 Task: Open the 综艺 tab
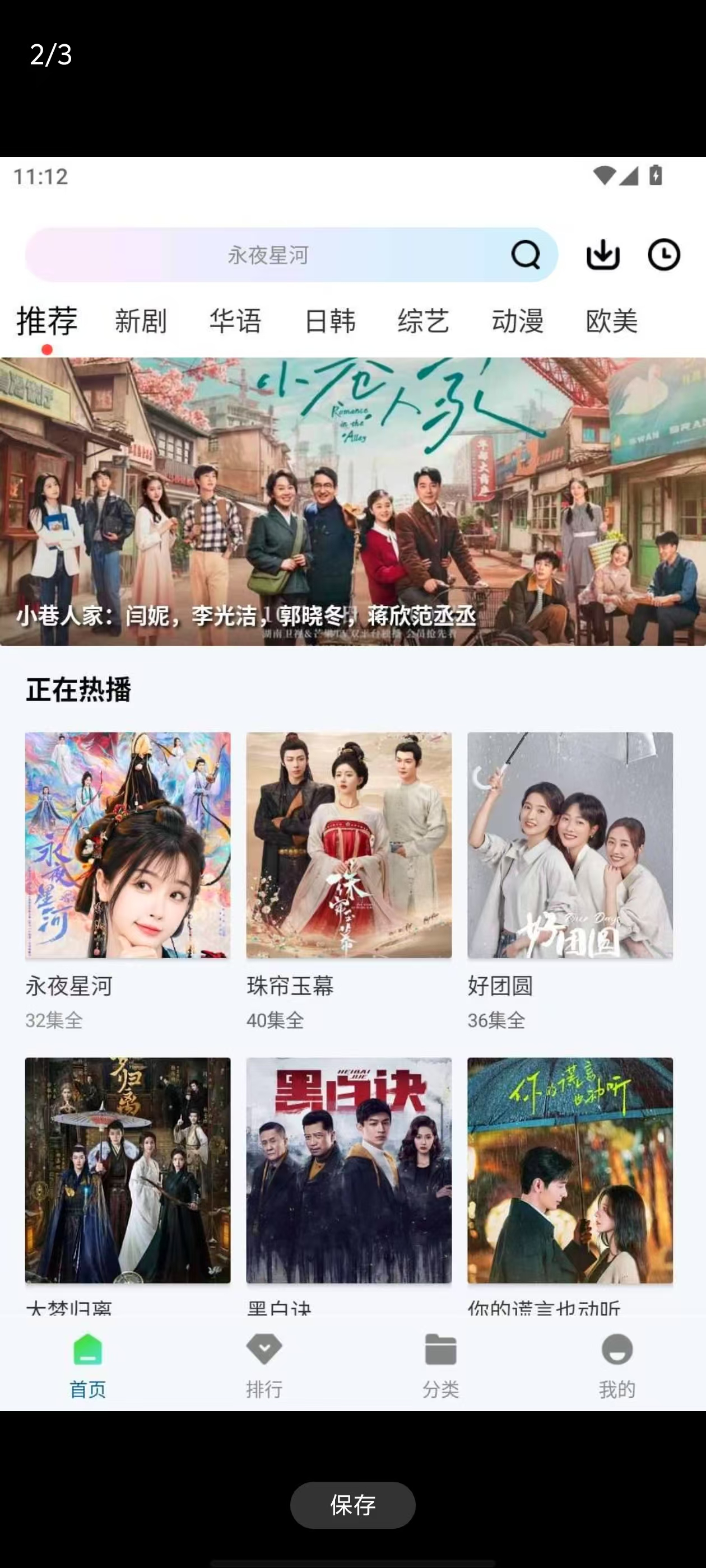(x=424, y=321)
